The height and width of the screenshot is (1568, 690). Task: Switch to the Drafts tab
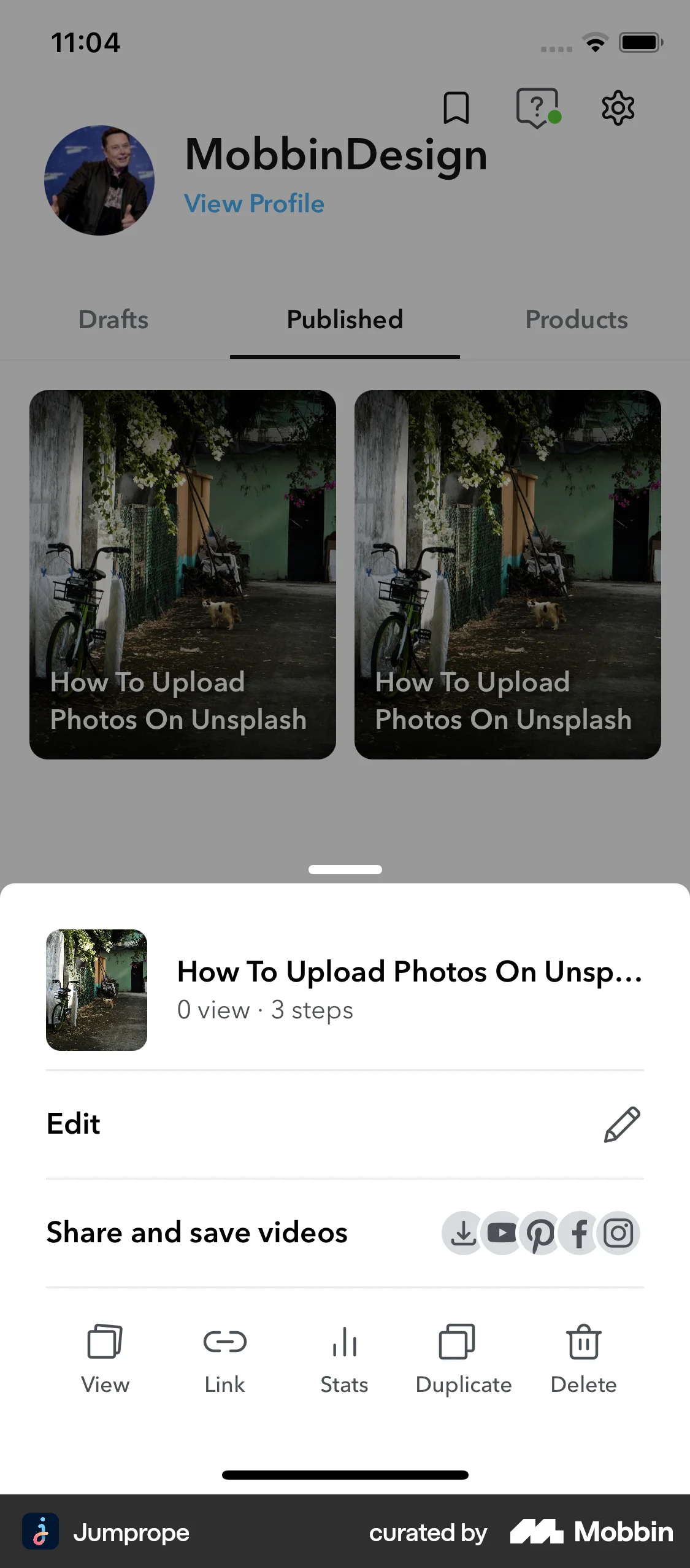click(x=113, y=320)
